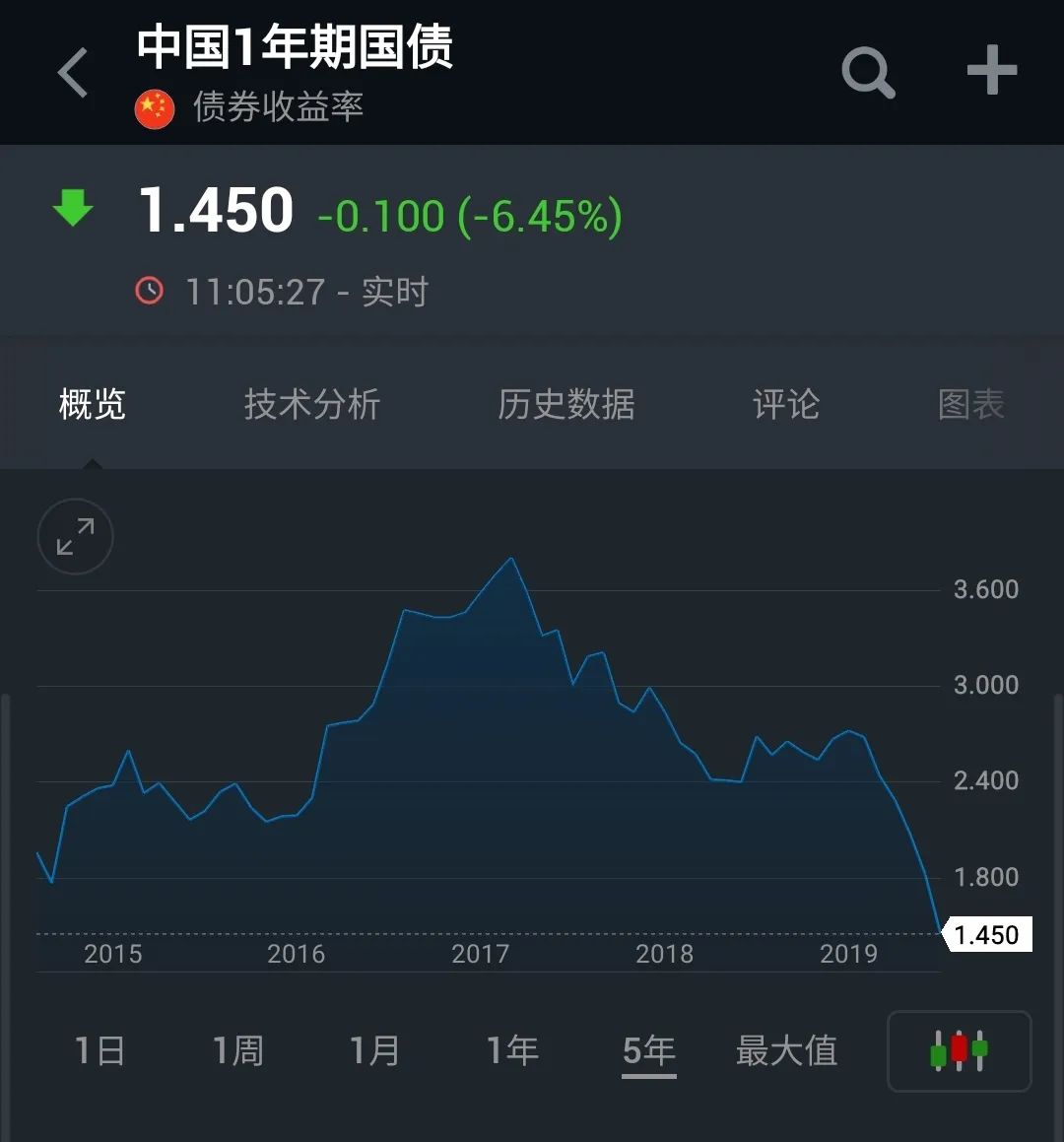Image resolution: width=1064 pixels, height=1142 pixels.
Task: Click the 2017 label on the time axis
Action: coord(482,954)
